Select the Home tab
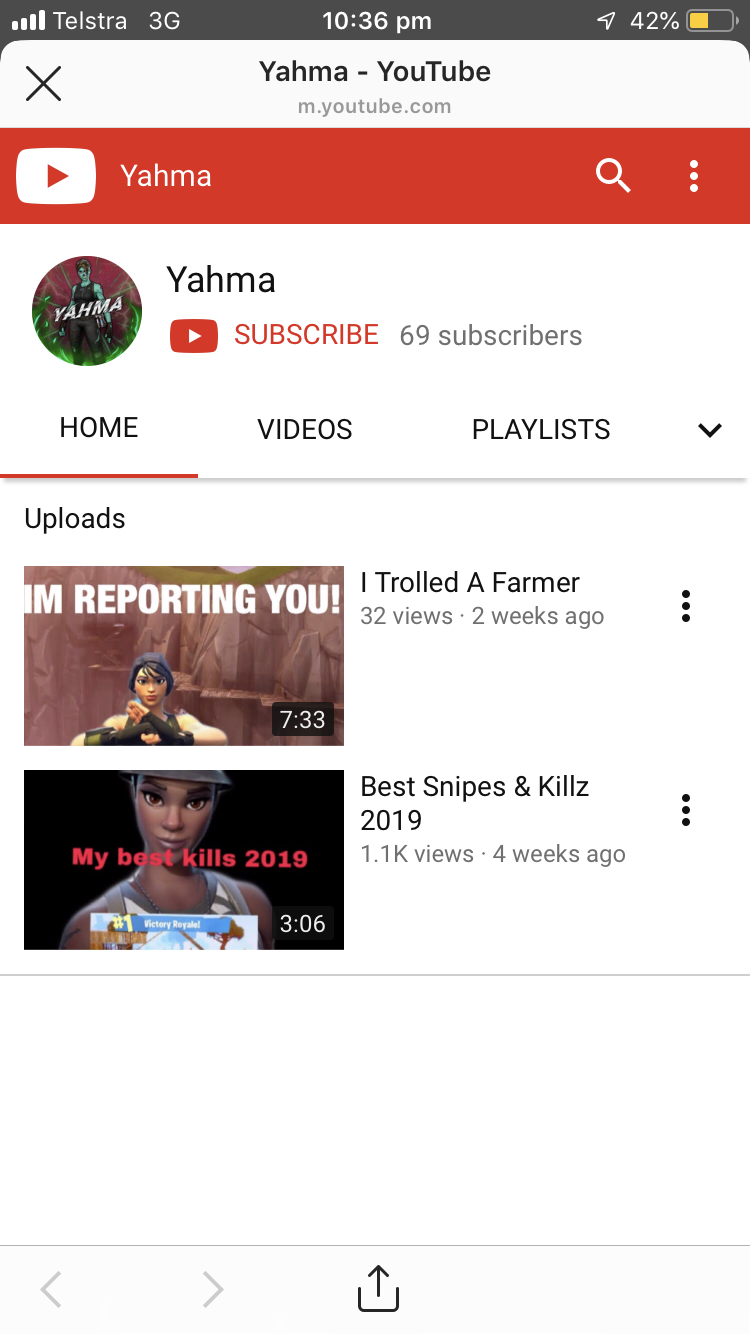 99,428
